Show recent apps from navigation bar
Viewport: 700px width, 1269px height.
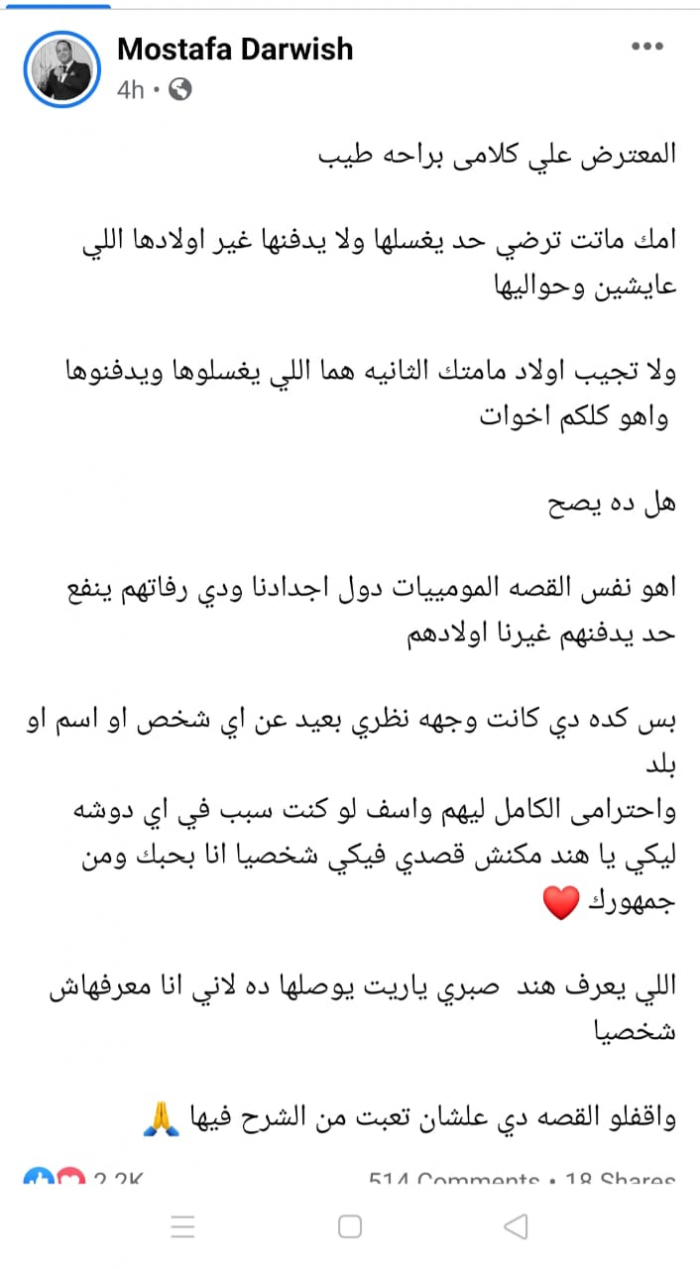tap(181, 1226)
